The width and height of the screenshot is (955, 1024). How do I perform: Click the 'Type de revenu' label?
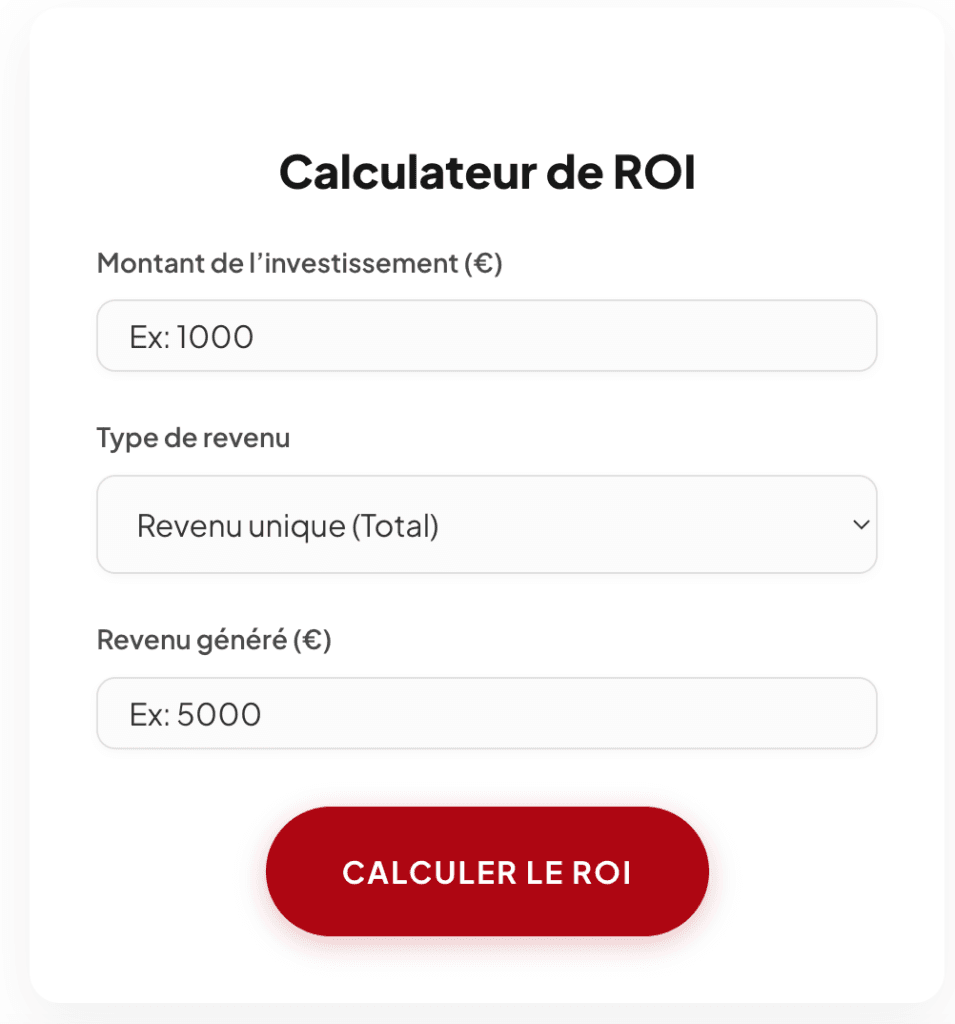[193, 438]
